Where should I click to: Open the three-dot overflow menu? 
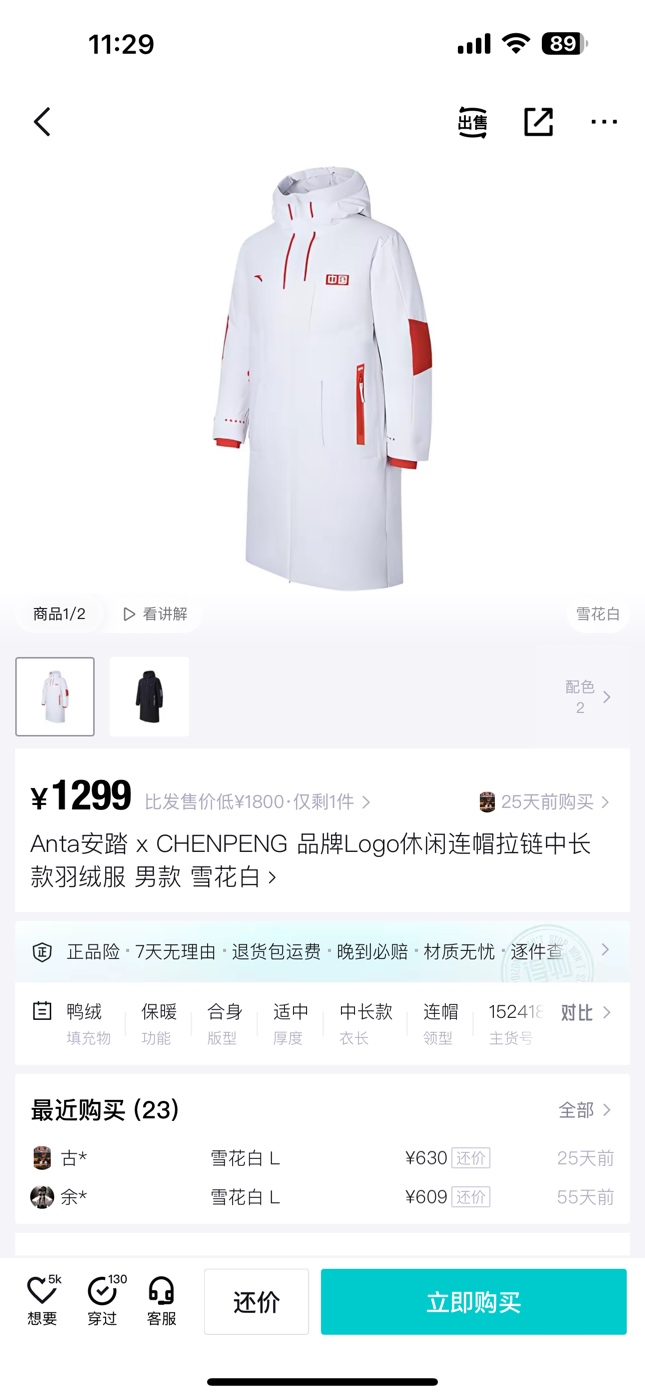coord(604,122)
